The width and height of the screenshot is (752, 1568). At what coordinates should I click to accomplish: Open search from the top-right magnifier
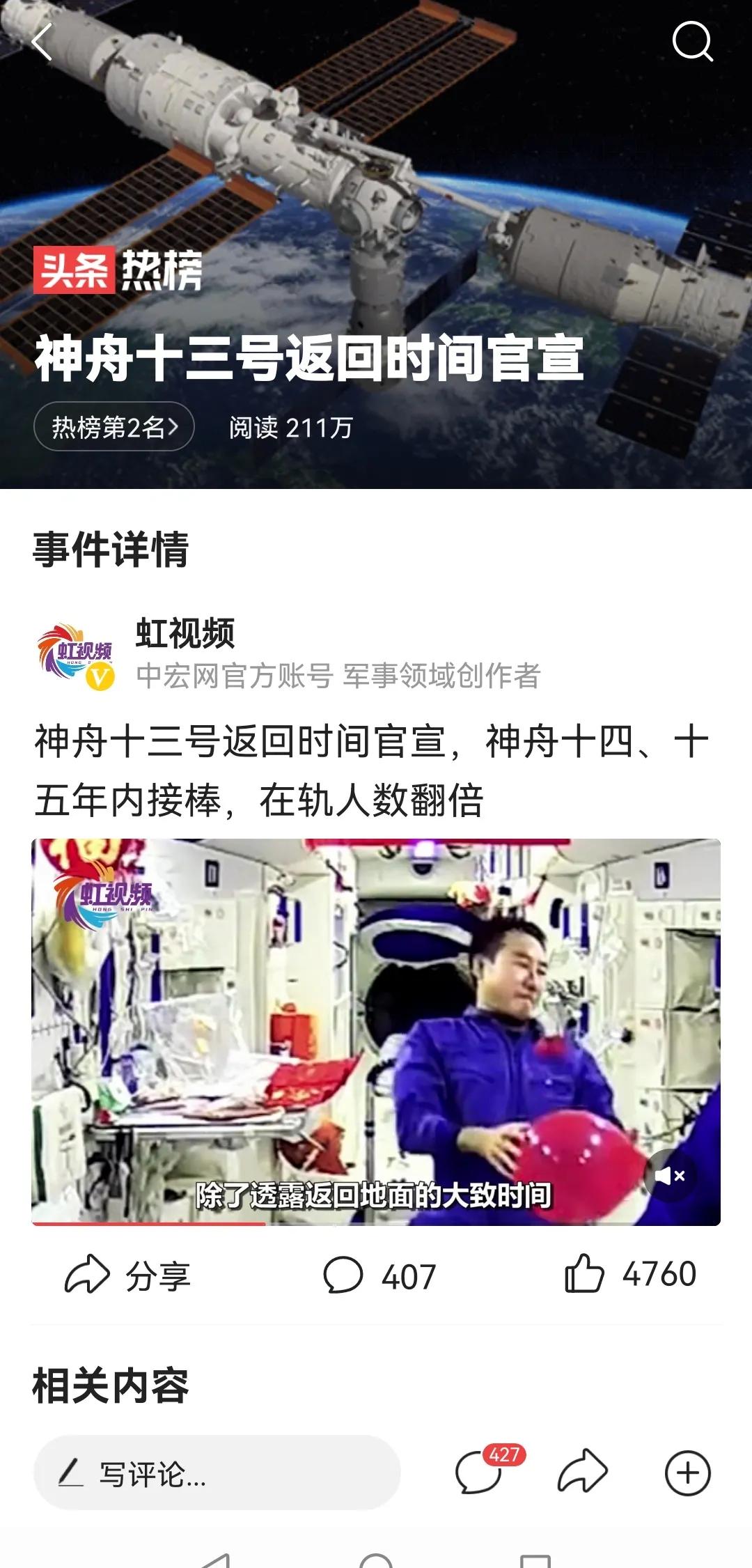(x=692, y=42)
